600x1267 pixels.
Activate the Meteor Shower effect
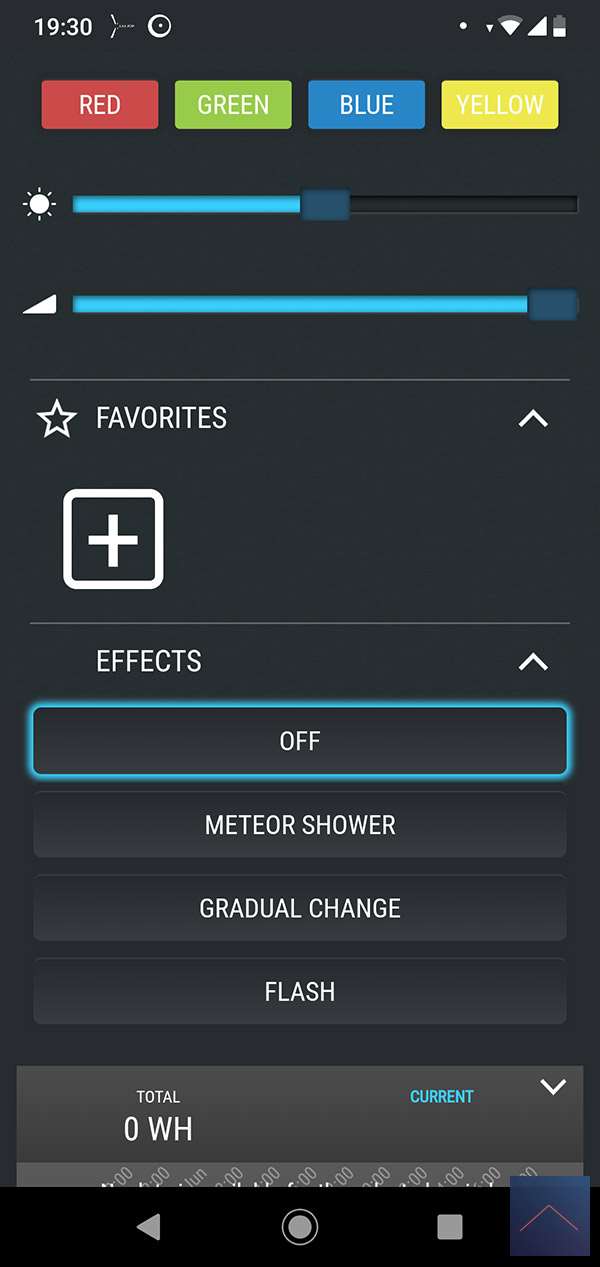pyautogui.click(x=300, y=825)
